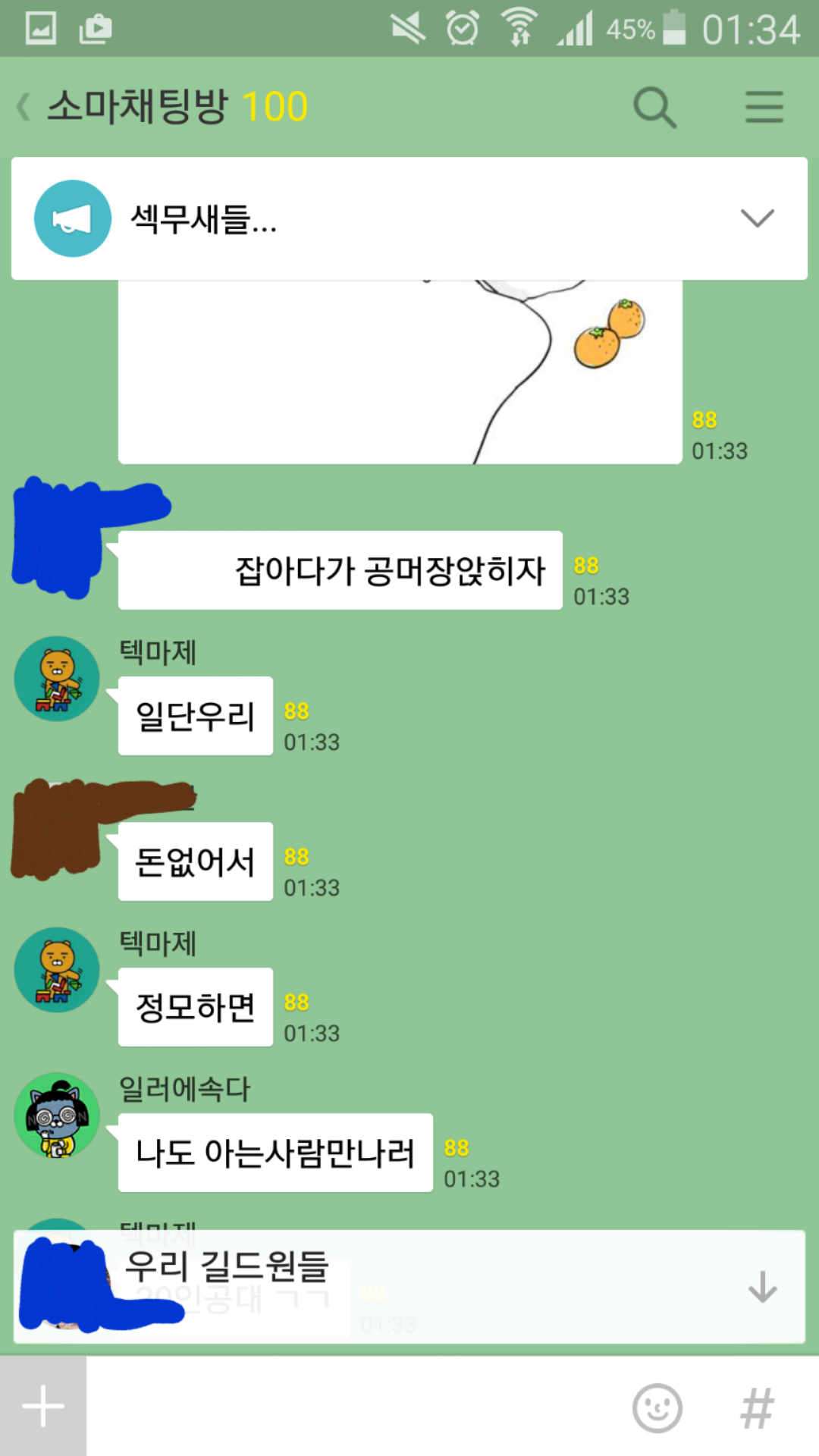This screenshot has height=1456, width=819.
Task: View 일러에속다's profile picture
Action: [57, 1116]
